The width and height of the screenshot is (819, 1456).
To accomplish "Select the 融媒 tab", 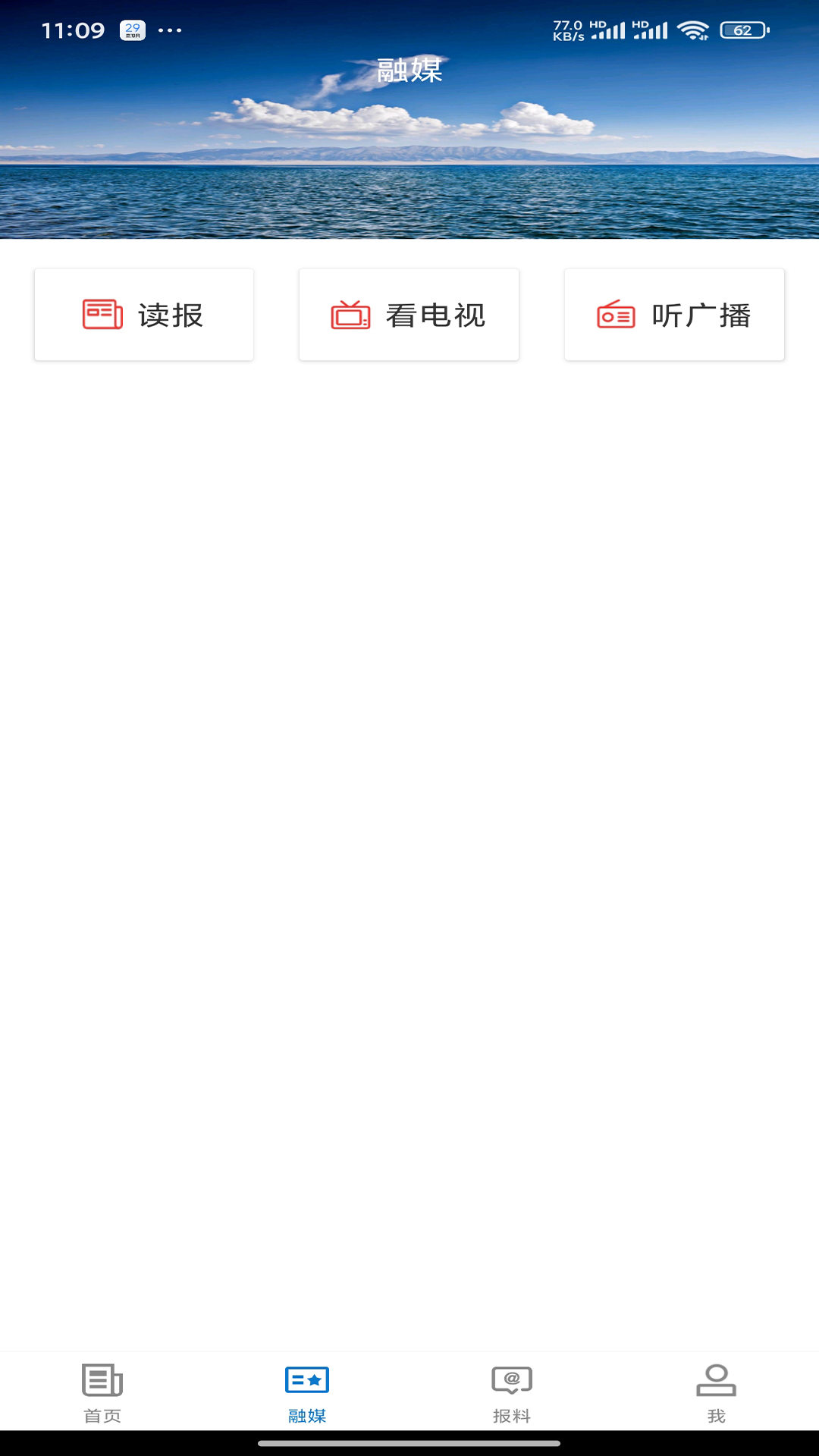I will click(x=307, y=1393).
